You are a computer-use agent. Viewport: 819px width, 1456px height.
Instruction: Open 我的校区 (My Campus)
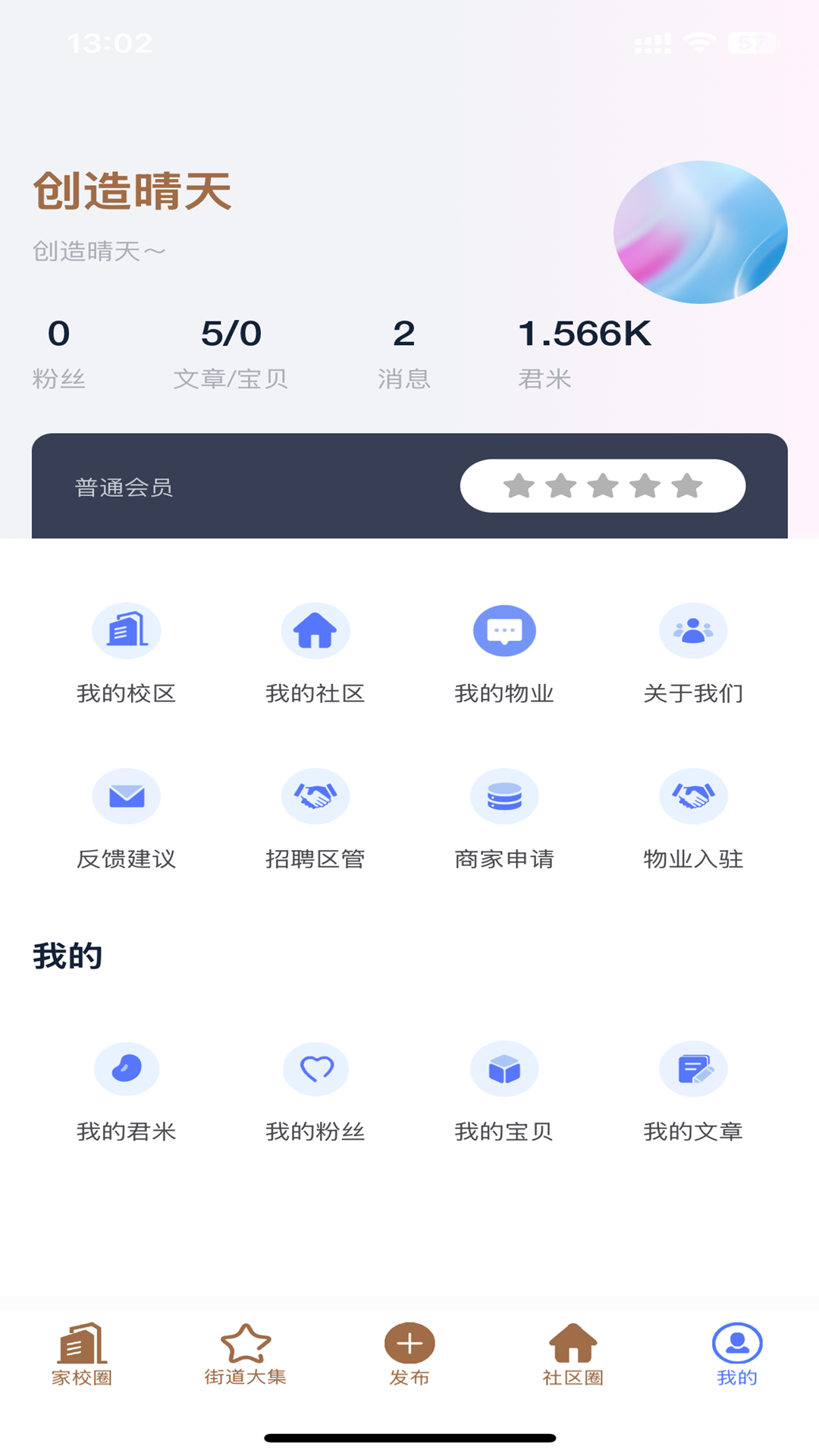tap(127, 652)
